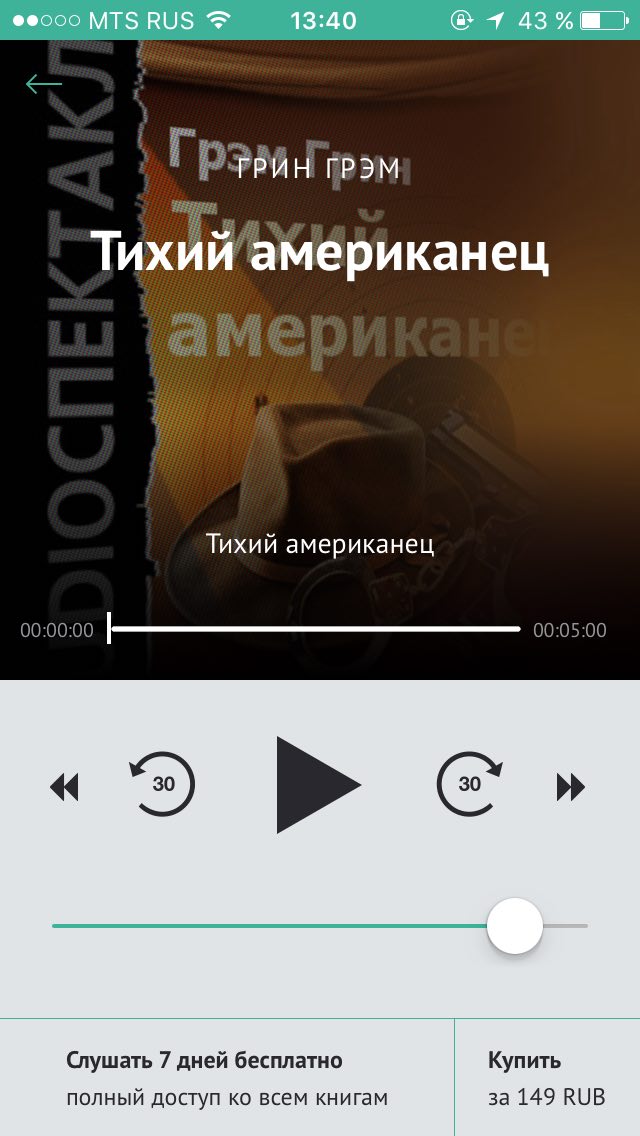The image size is (640, 1136).
Task: Tap the playback progress bar
Action: point(315,630)
